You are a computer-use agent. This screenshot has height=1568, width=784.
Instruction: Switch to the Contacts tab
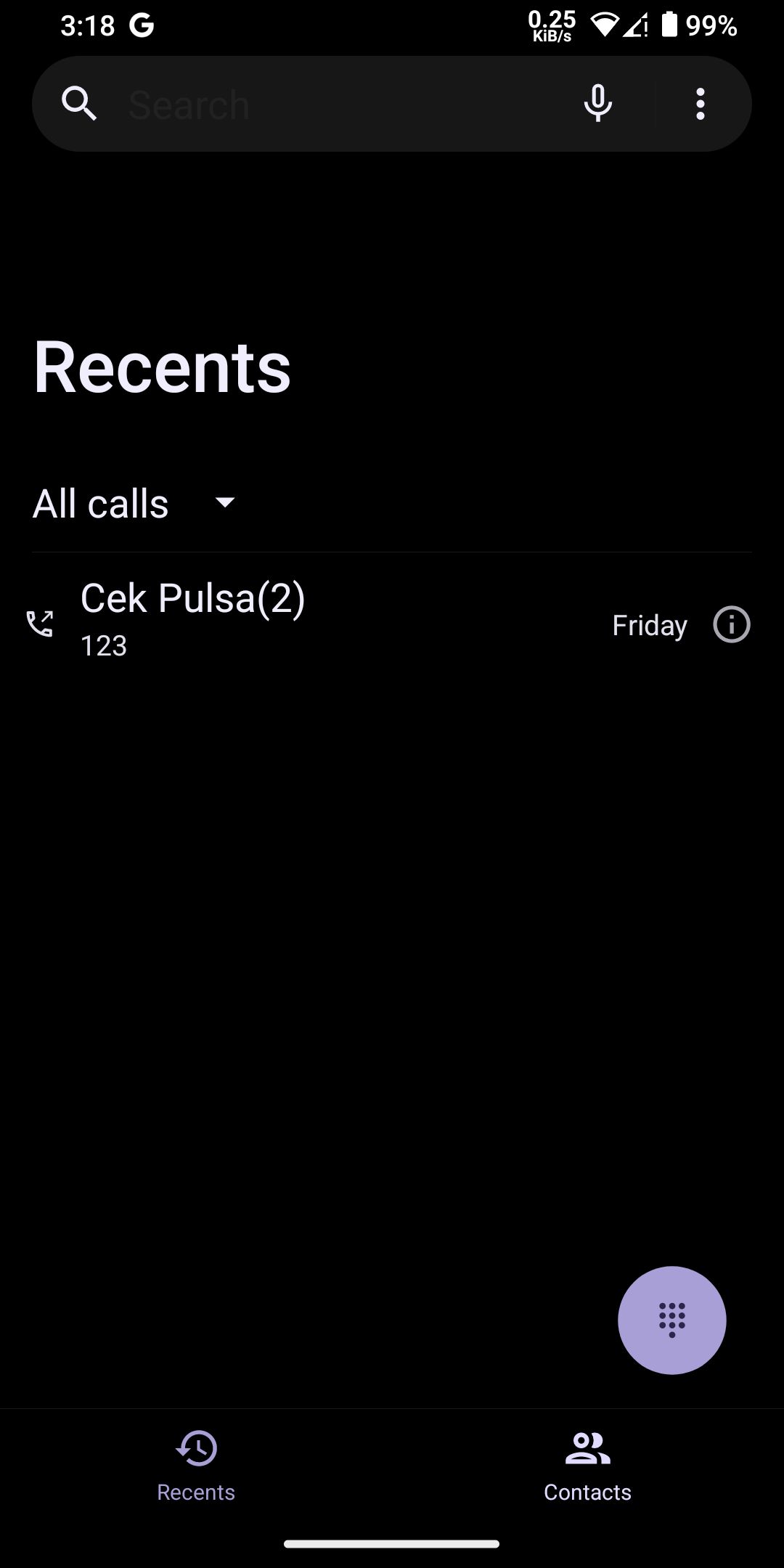[x=587, y=1465]
